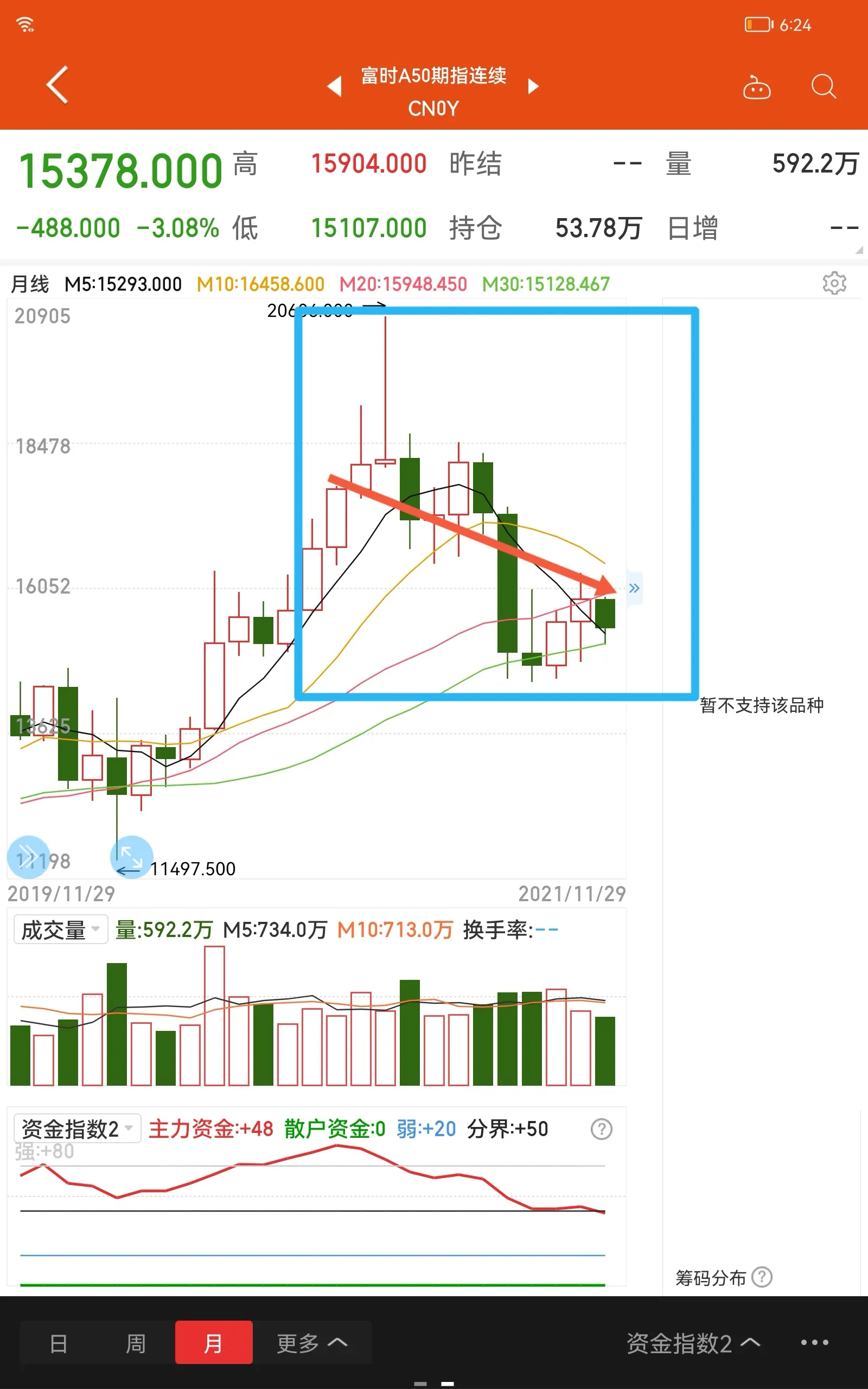Switch to the previous instrument with left triangle
The width and height of the screenshot is (868, 1389).
[x=335, y=86]
